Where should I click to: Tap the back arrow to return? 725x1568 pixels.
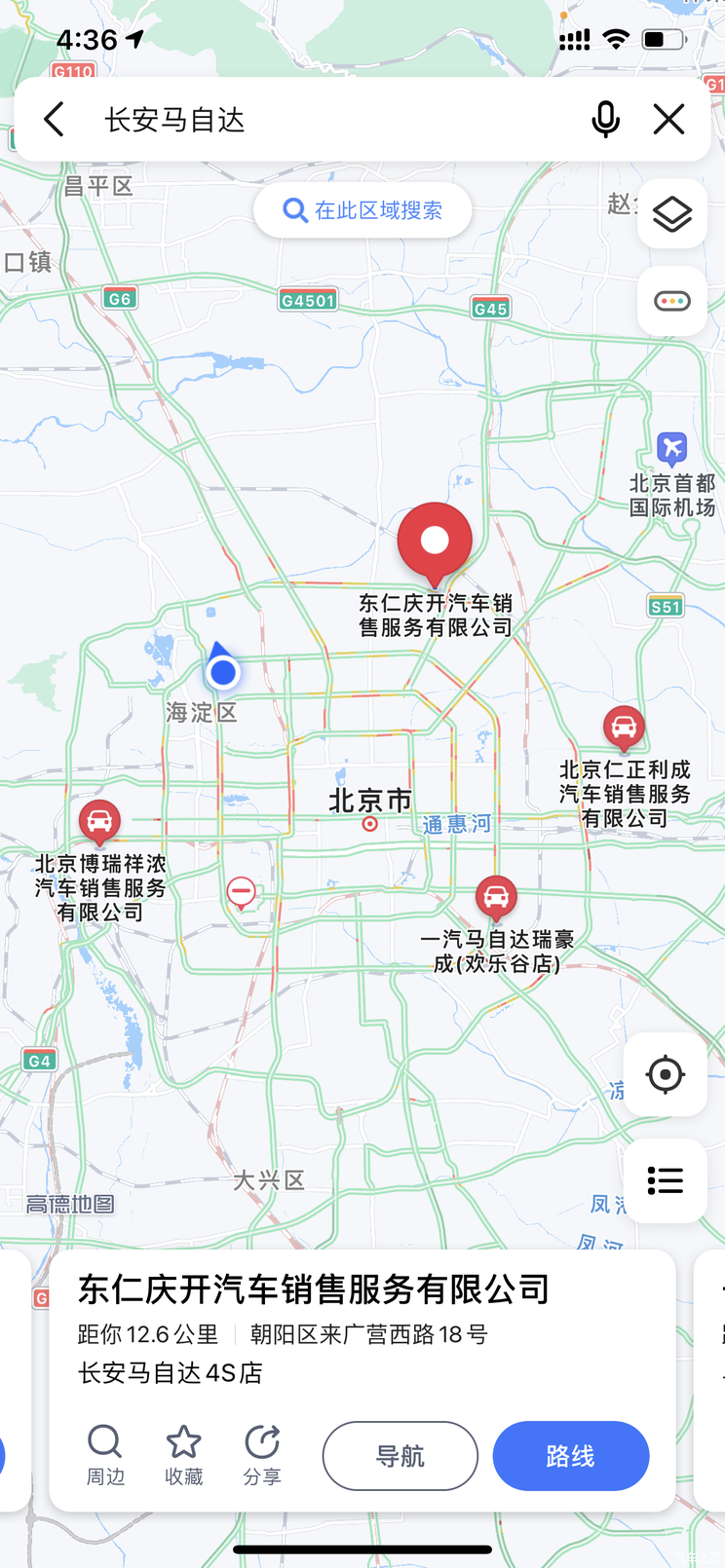(54, 119)
